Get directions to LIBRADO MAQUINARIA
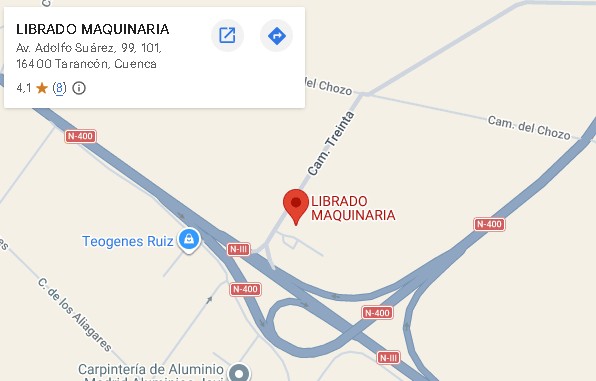 tap(276, 36)
